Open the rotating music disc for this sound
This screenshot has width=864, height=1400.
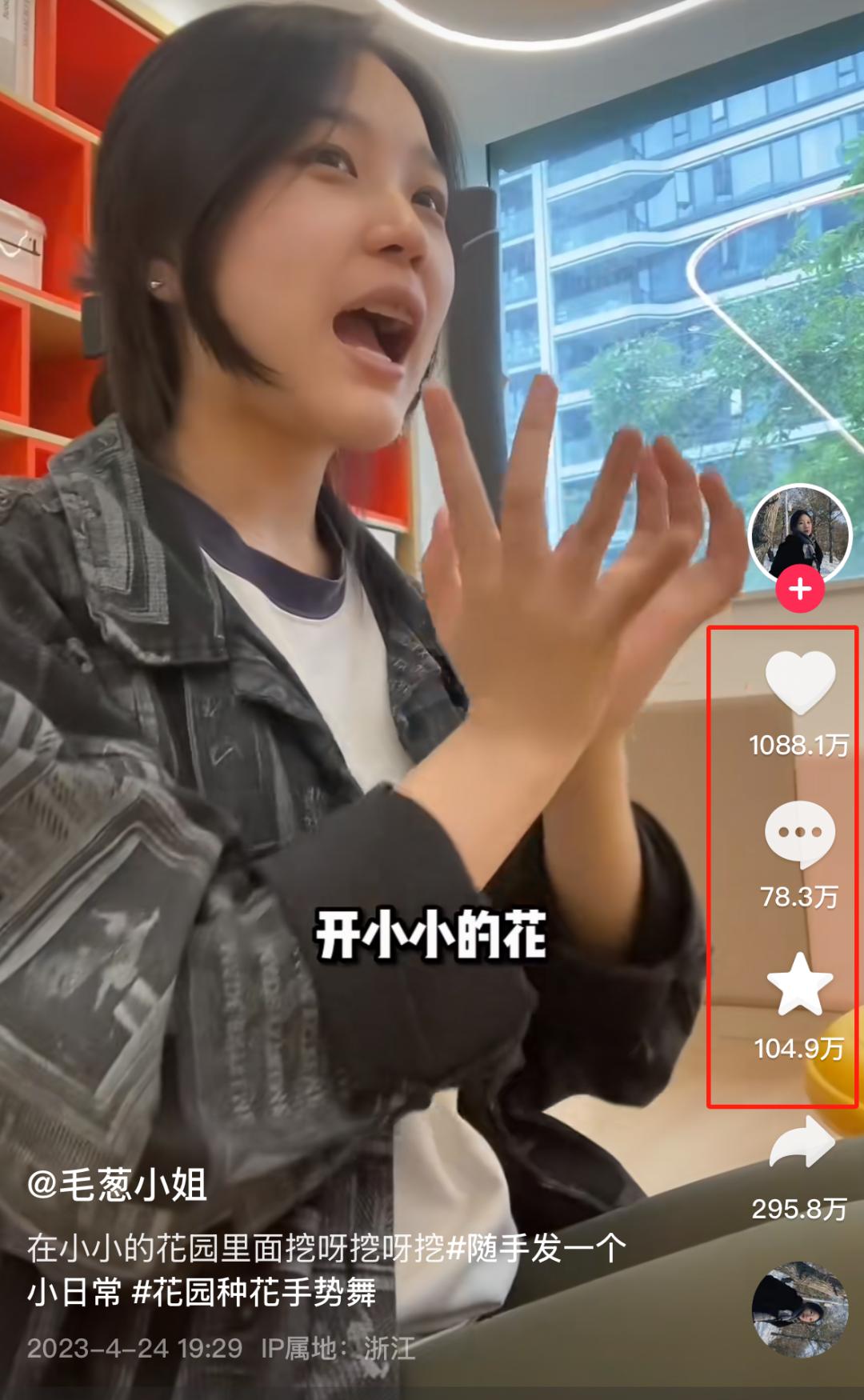pos(800,1310)
